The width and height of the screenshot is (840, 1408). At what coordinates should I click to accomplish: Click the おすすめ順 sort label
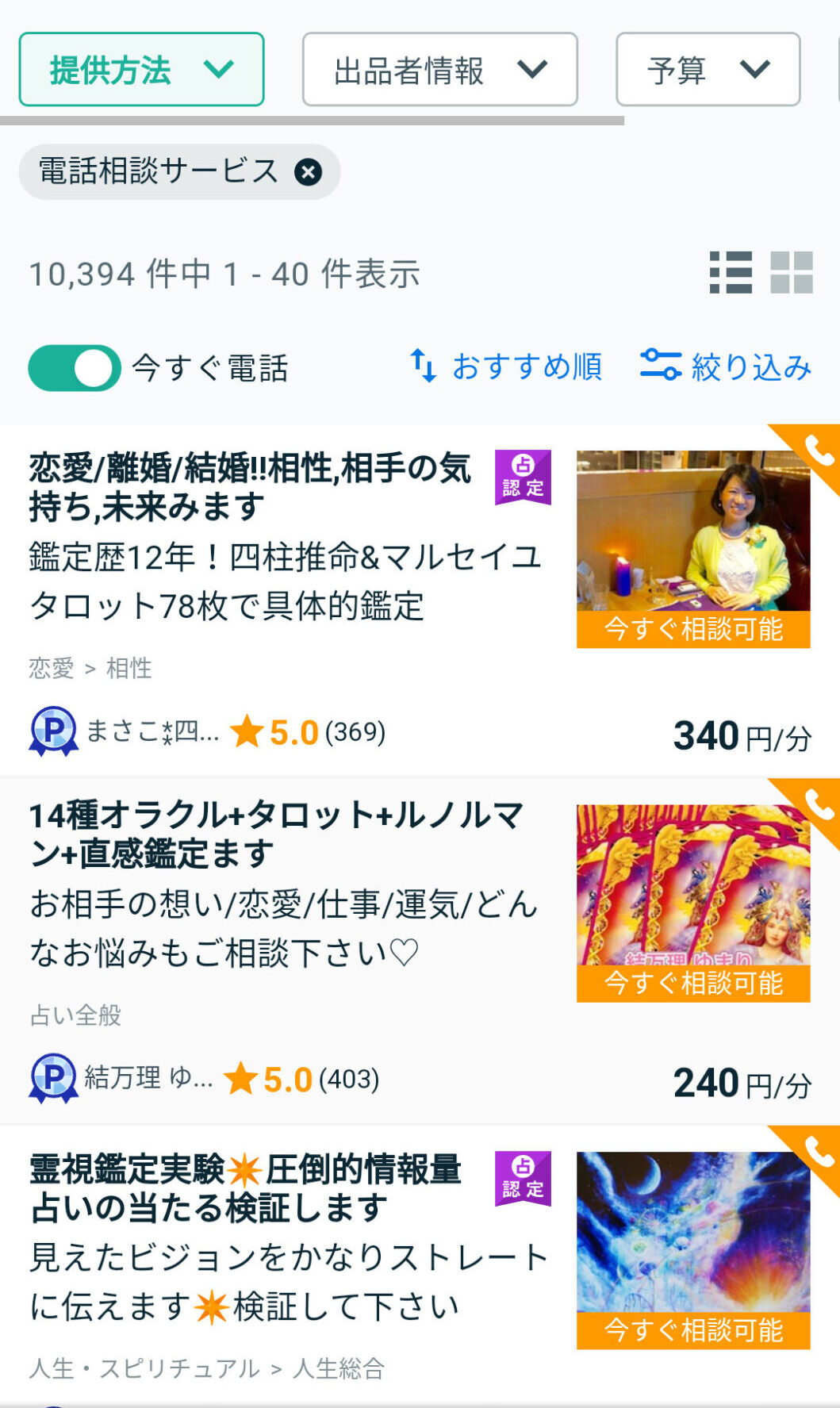527,366
